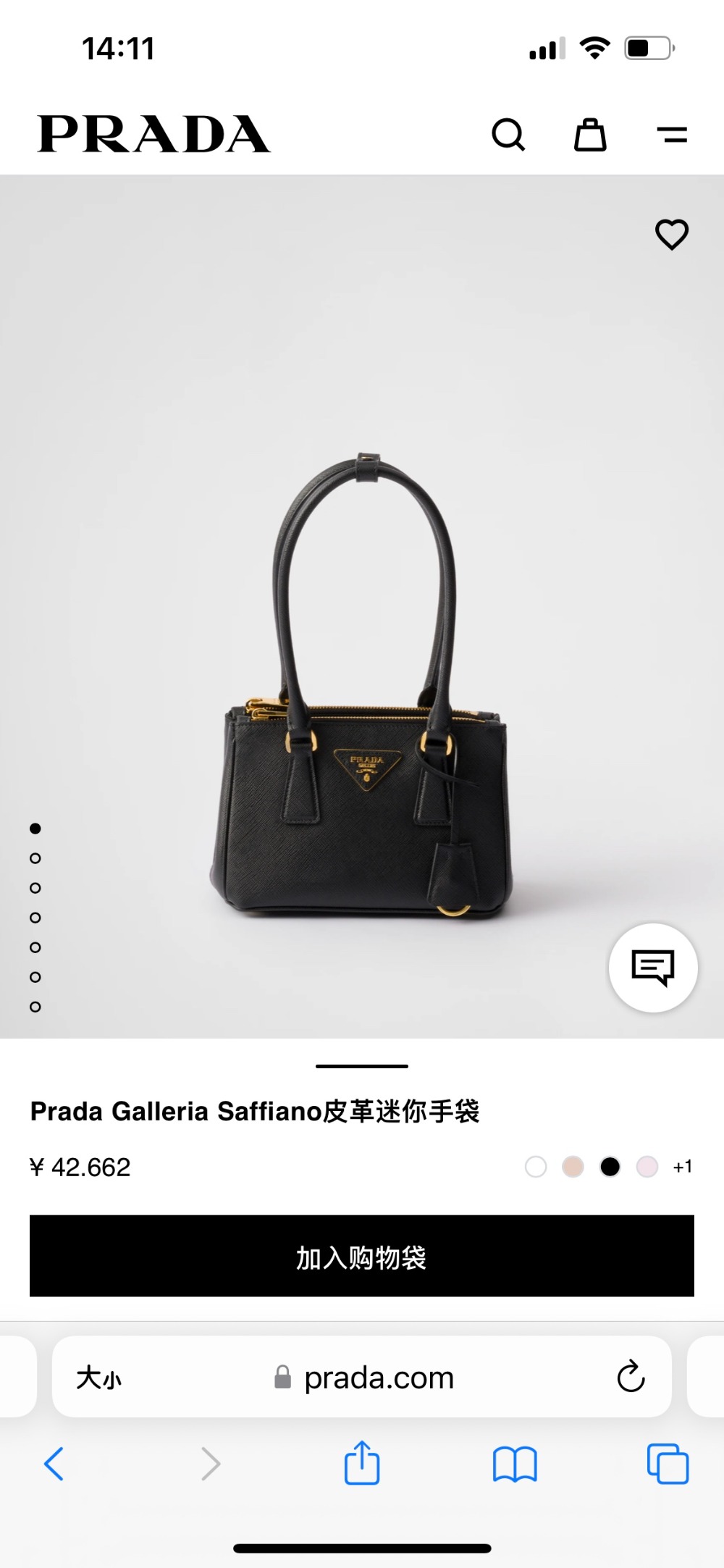Image resolution: width=724 pixels, height=1568 pixels.
Task: Open the live chat bubble
Action: (x=653, y=968)
